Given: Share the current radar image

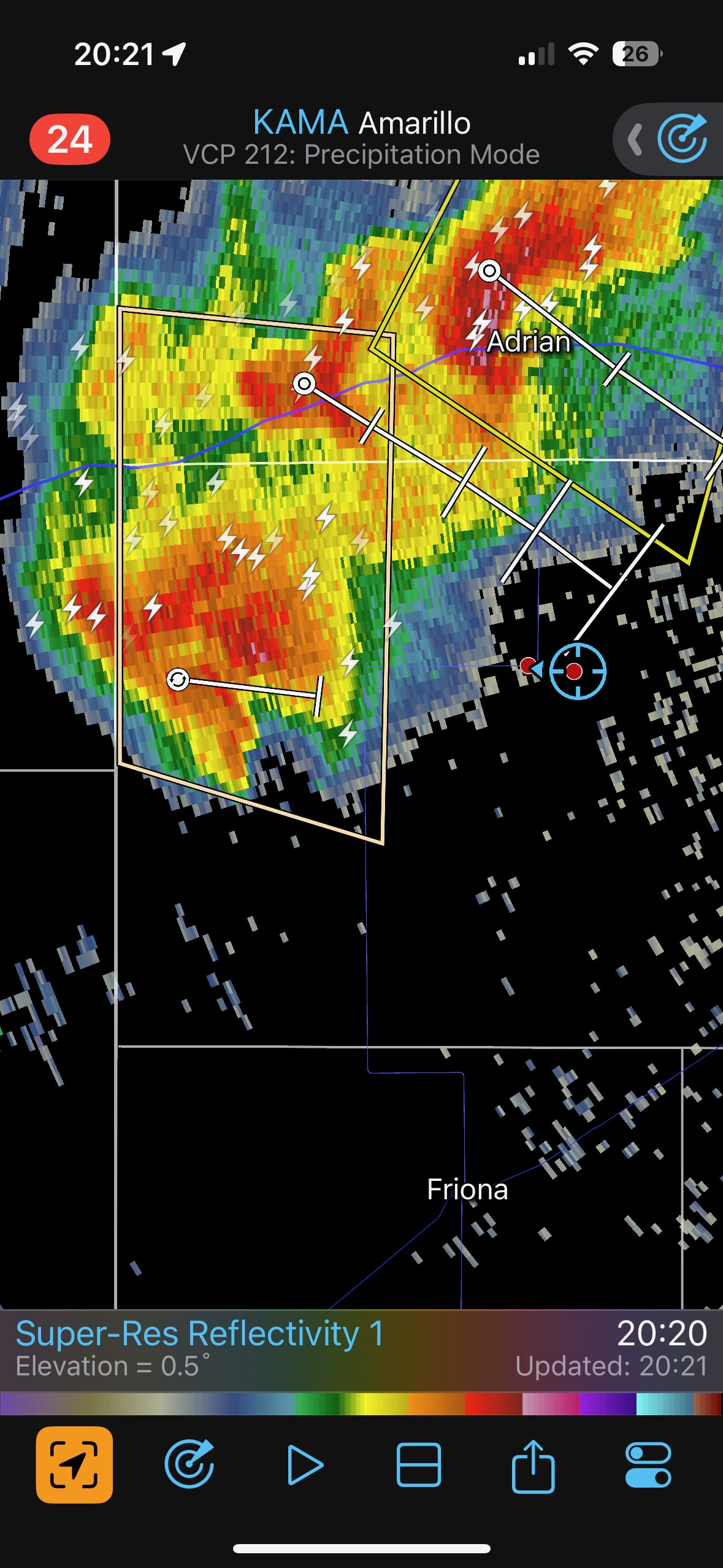Looking at the screenshot, I should click(533, 1464).
